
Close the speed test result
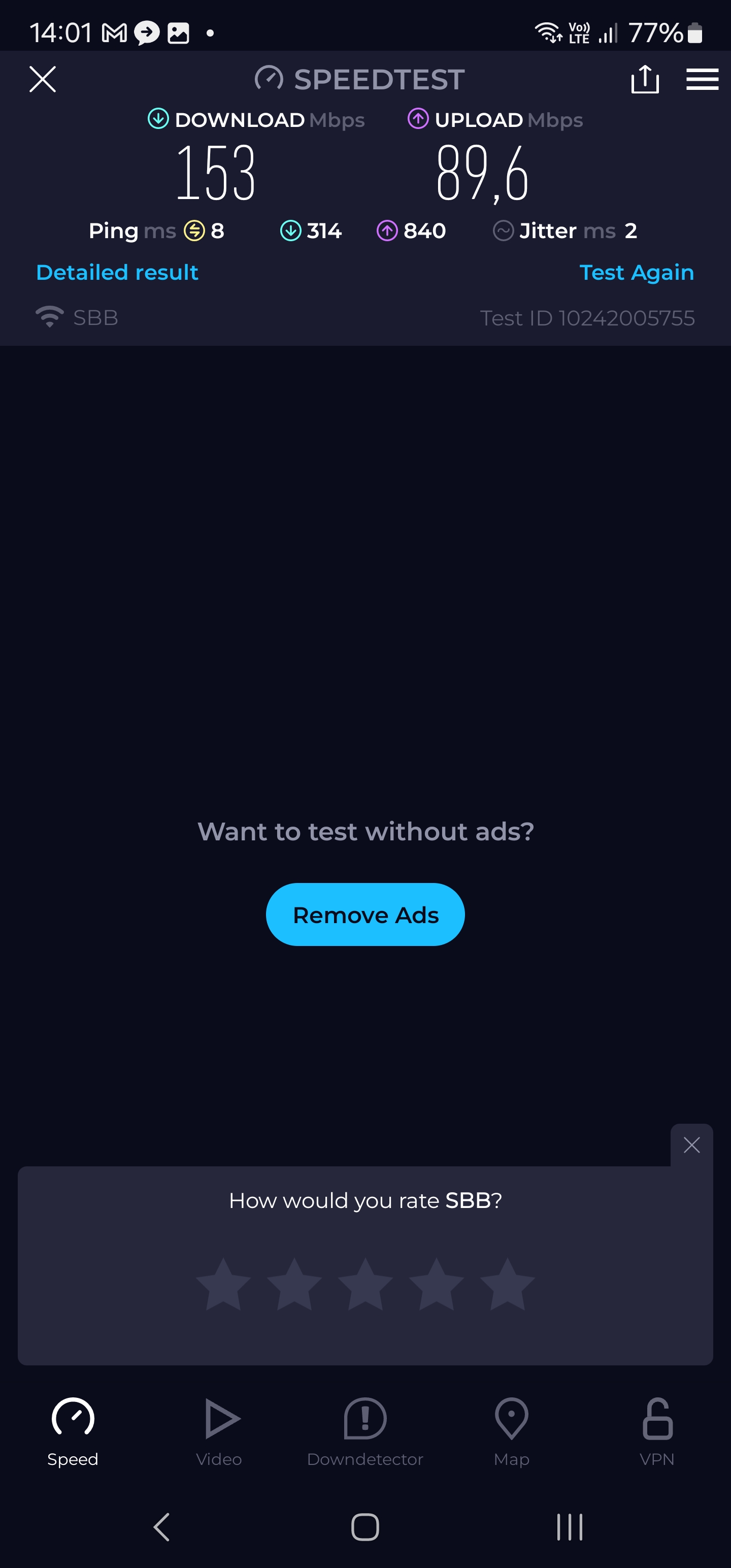(x=43, y=79)
